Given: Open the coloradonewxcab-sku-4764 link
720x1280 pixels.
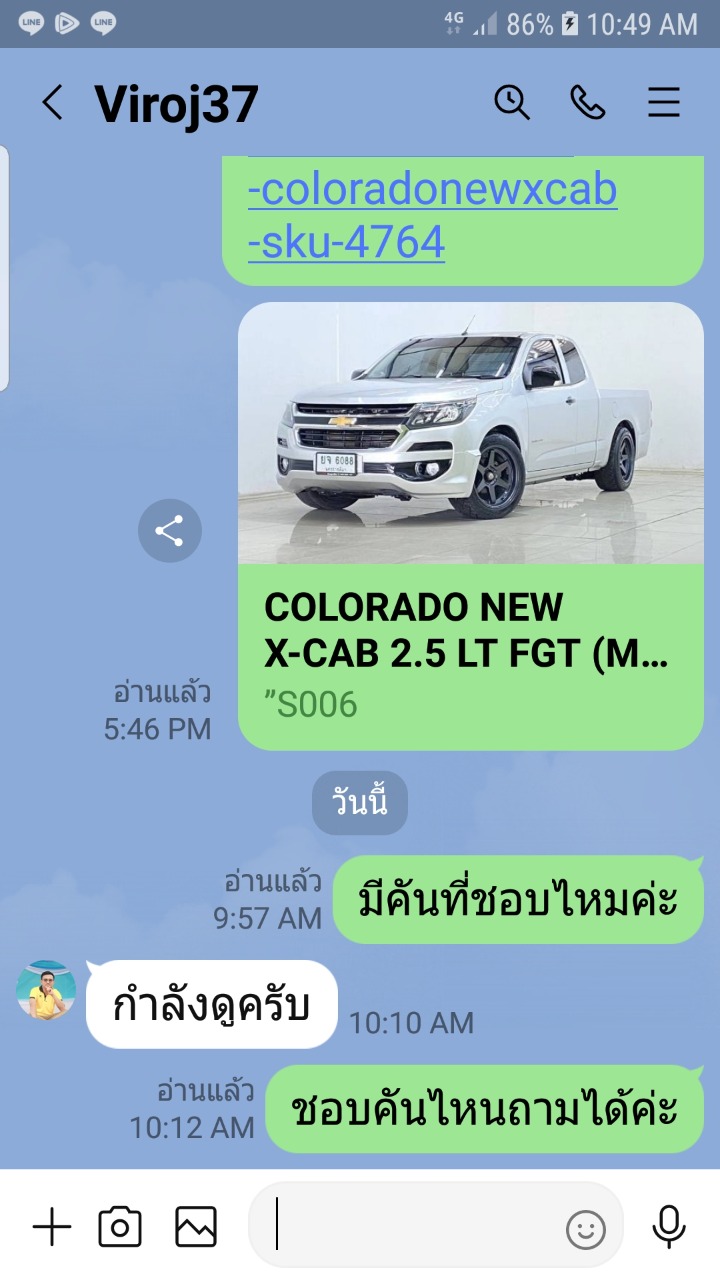Looking at the screenshot, I should click(x=432, y=215).
